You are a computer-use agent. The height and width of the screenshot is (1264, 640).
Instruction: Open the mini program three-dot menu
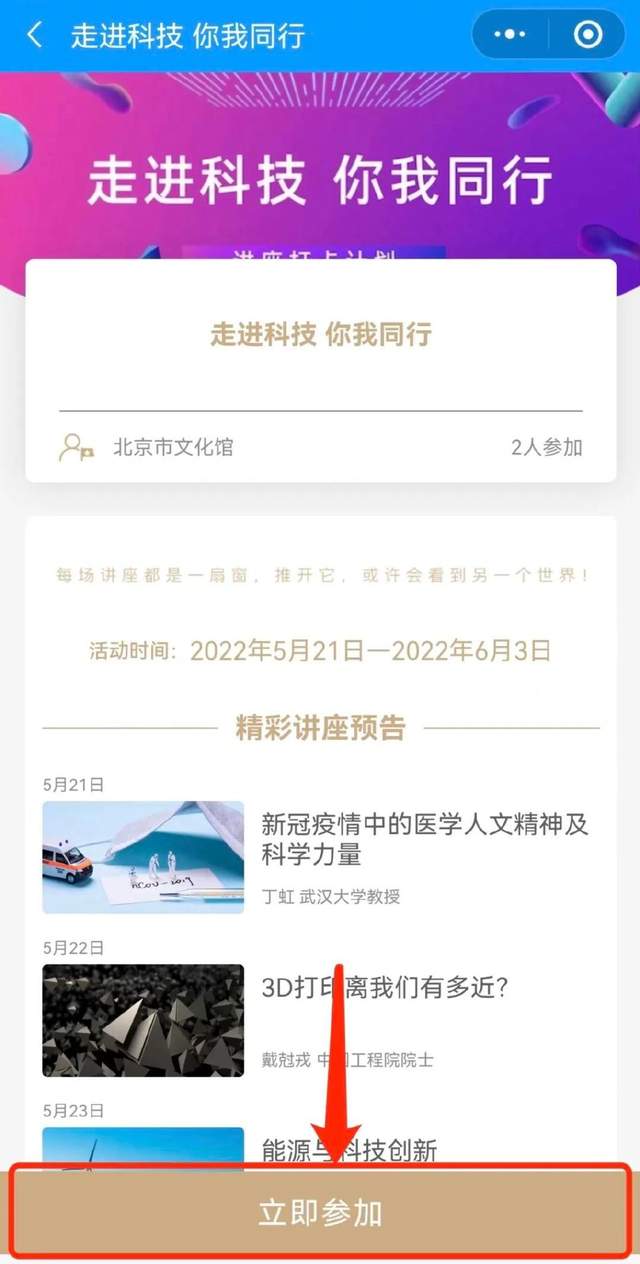[510, 35]
